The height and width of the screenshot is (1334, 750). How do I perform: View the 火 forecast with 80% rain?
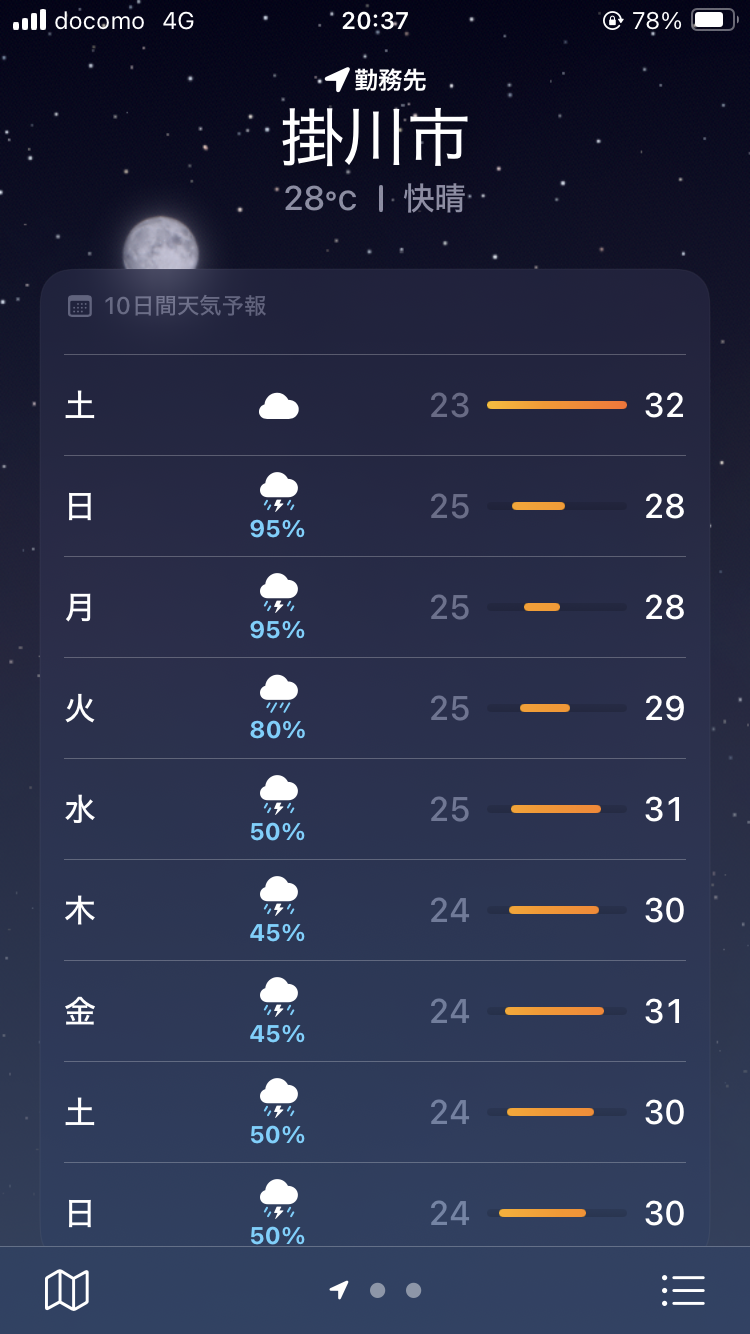tap(375, 708)
